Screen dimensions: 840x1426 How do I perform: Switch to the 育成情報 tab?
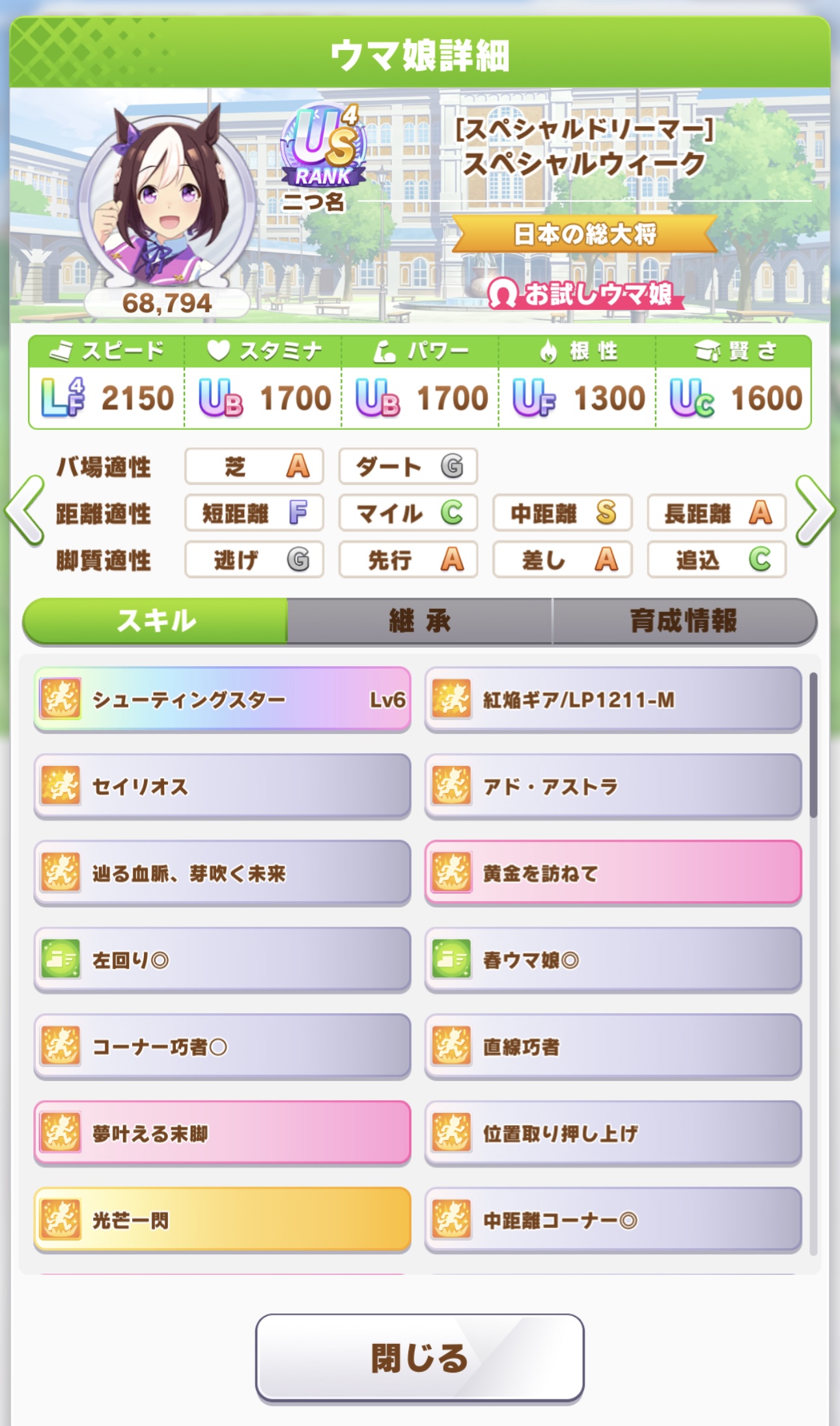pos(682,621)
